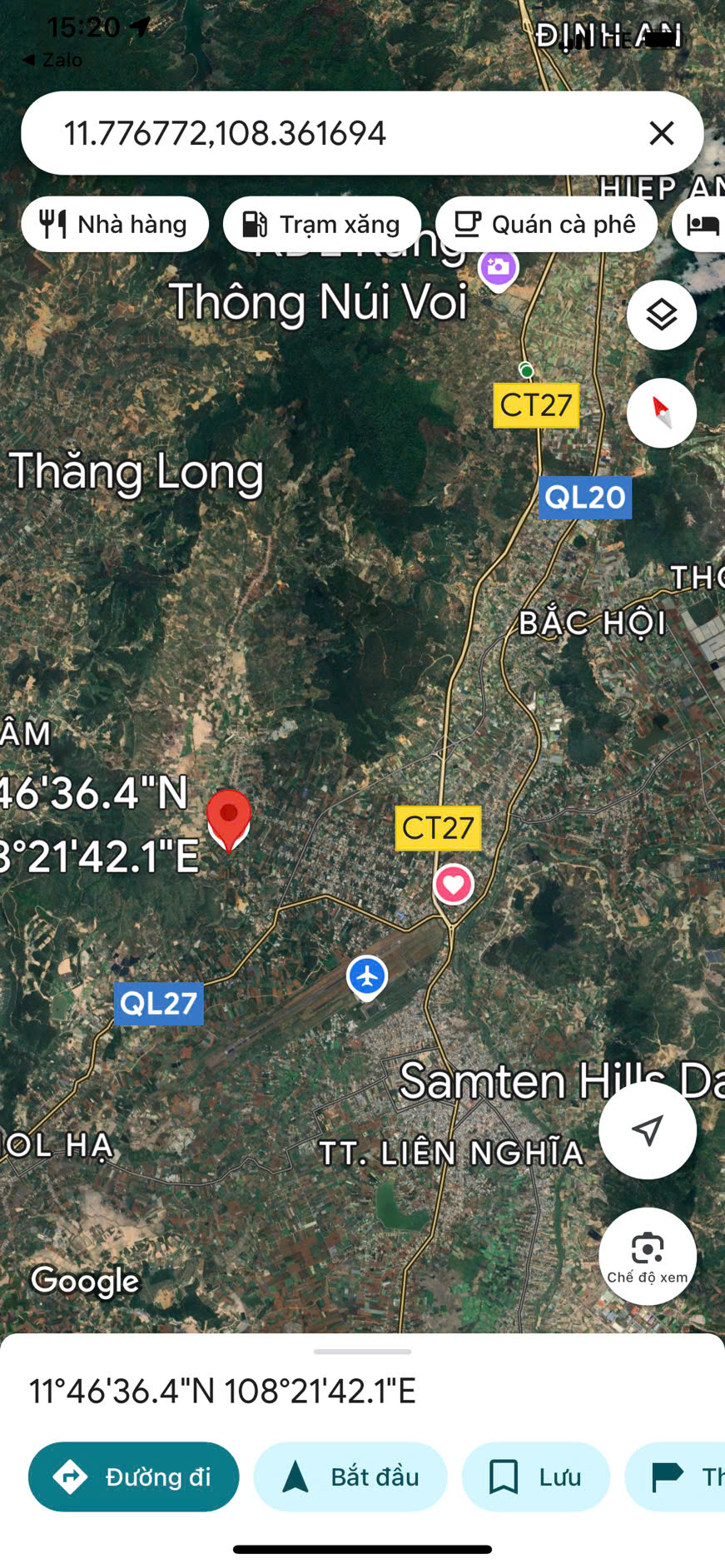This screenshot has width=725, height=1568.
Task: Get directions with Đường đi
Action: click(x=134, y=1476)
